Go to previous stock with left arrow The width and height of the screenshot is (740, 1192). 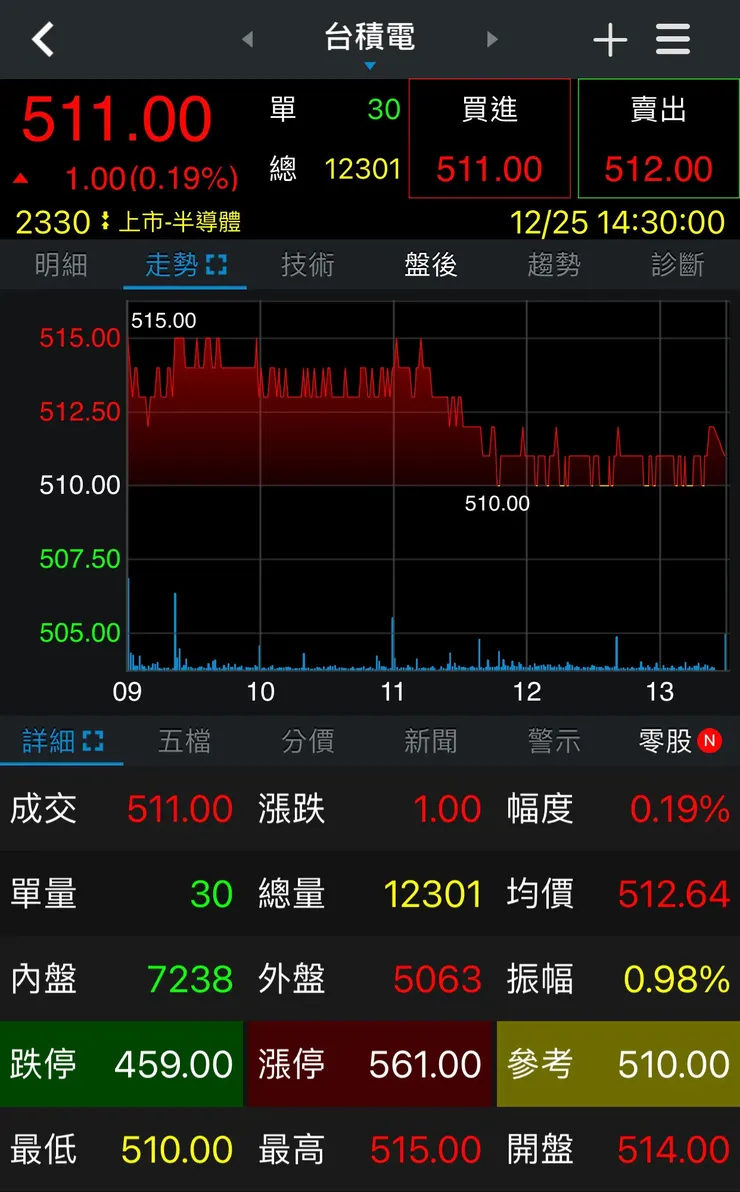(249, 40)
